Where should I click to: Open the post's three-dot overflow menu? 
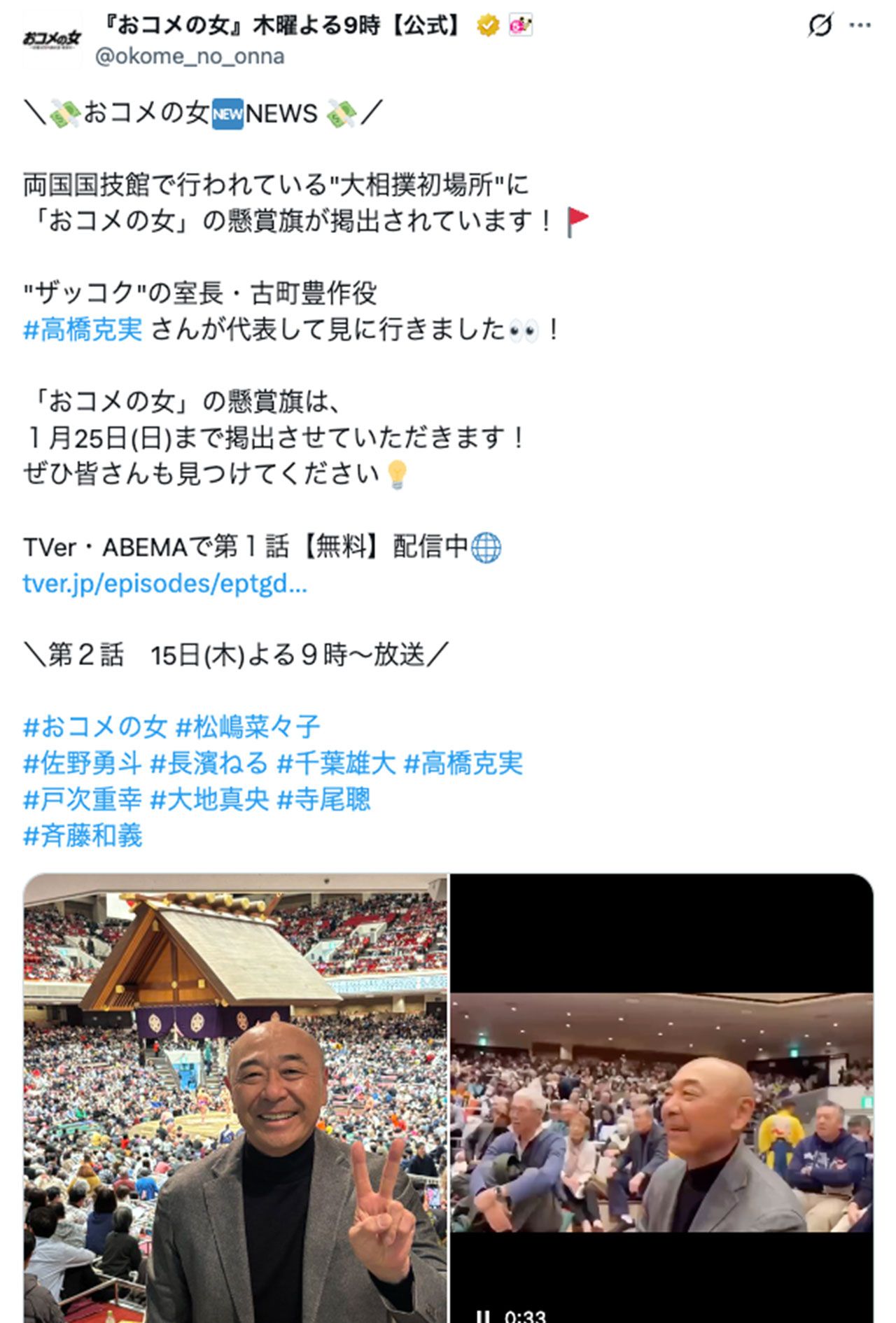[x=860, y=26]
